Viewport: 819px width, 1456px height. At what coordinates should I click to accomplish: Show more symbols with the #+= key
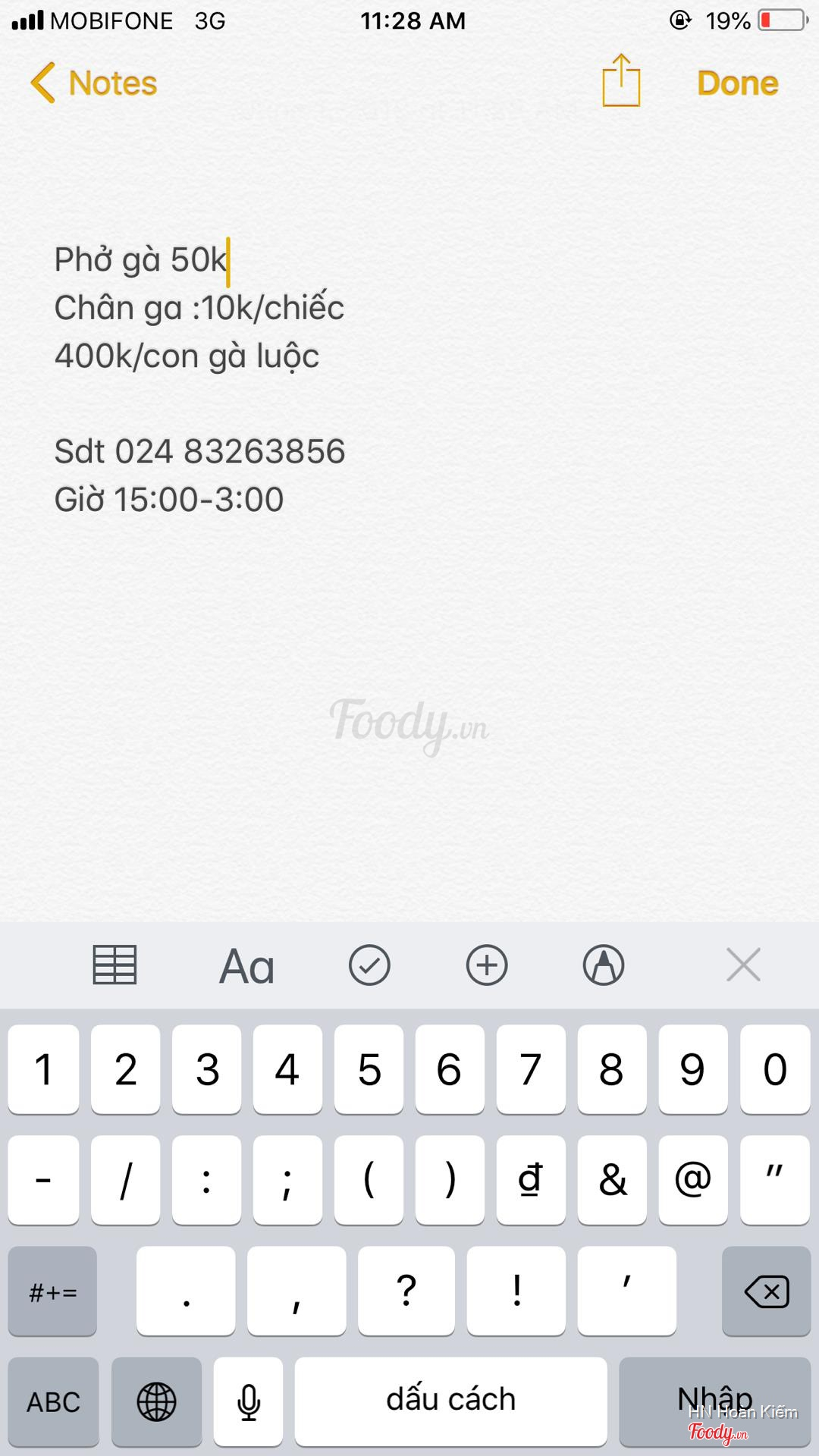(52, 1291)
